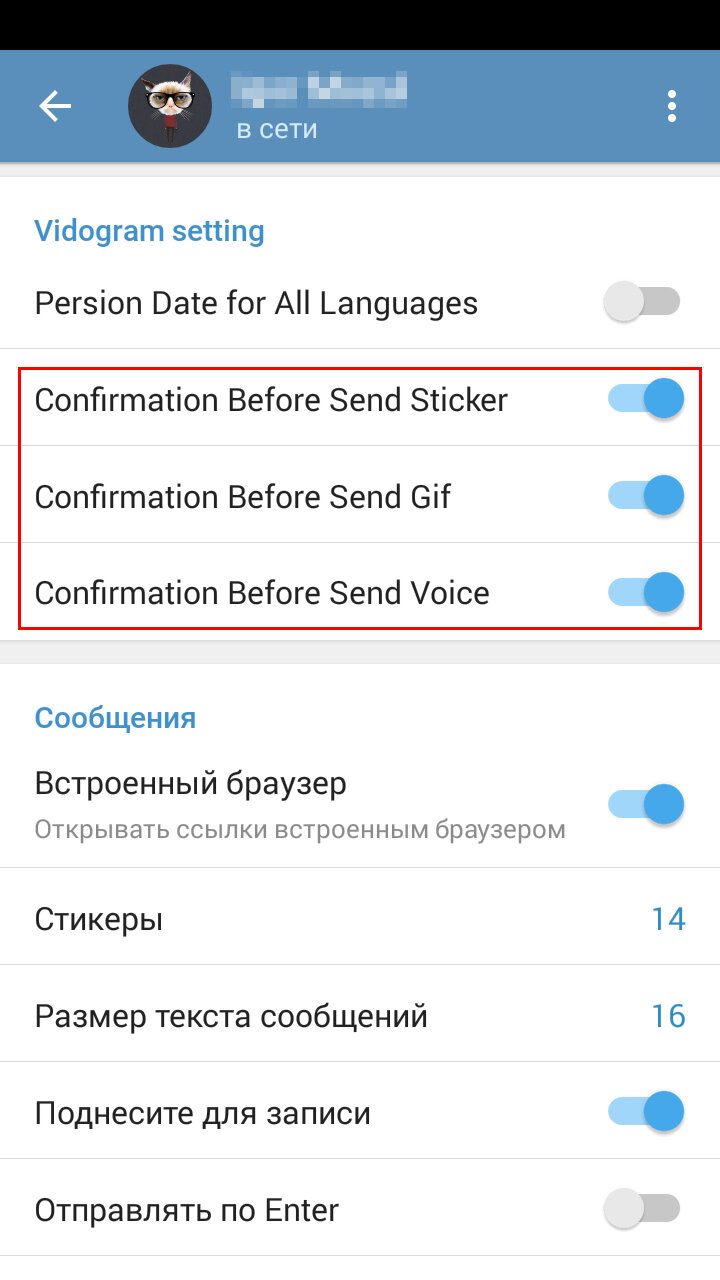This screenshot has height=1280, width=720.
Task: Enable Persion Date for All Languages
Action: (x=643, y=302)
